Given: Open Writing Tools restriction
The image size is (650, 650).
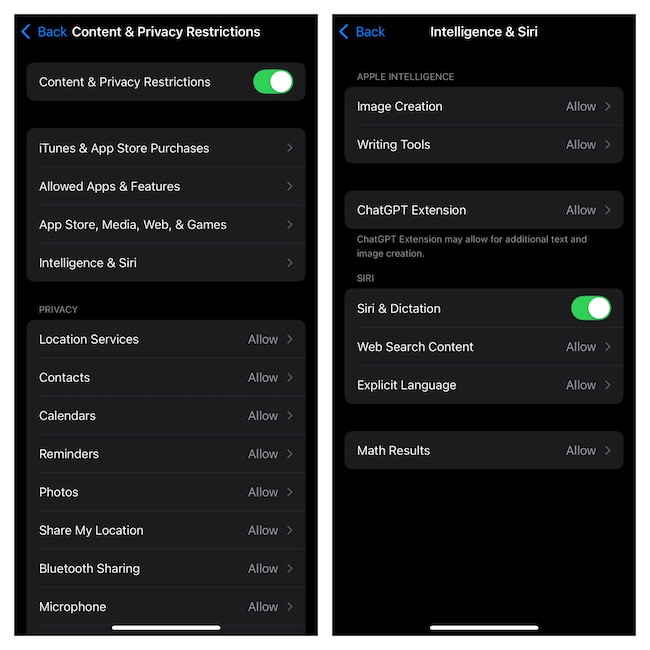Looking at the screenshot, I should 483,144.
